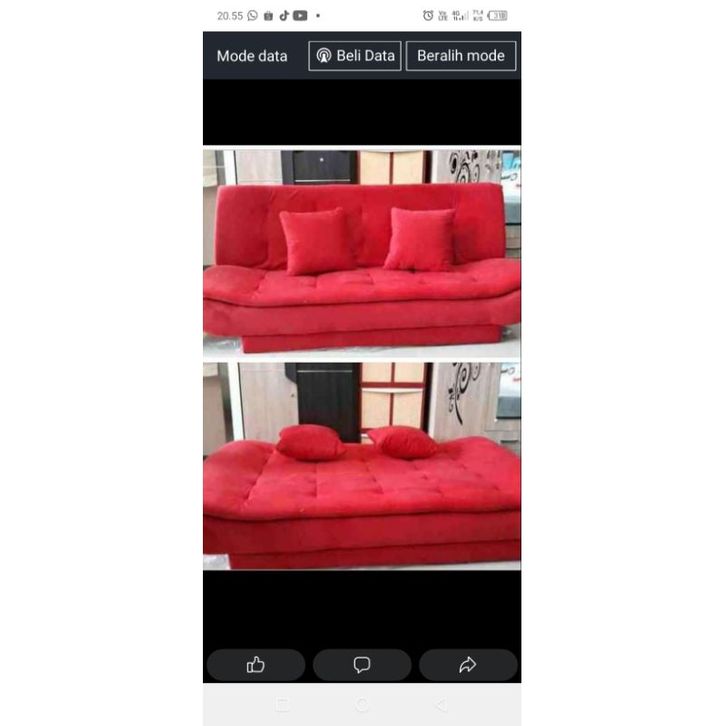Open the comment section for this photo

pos(362,665)
